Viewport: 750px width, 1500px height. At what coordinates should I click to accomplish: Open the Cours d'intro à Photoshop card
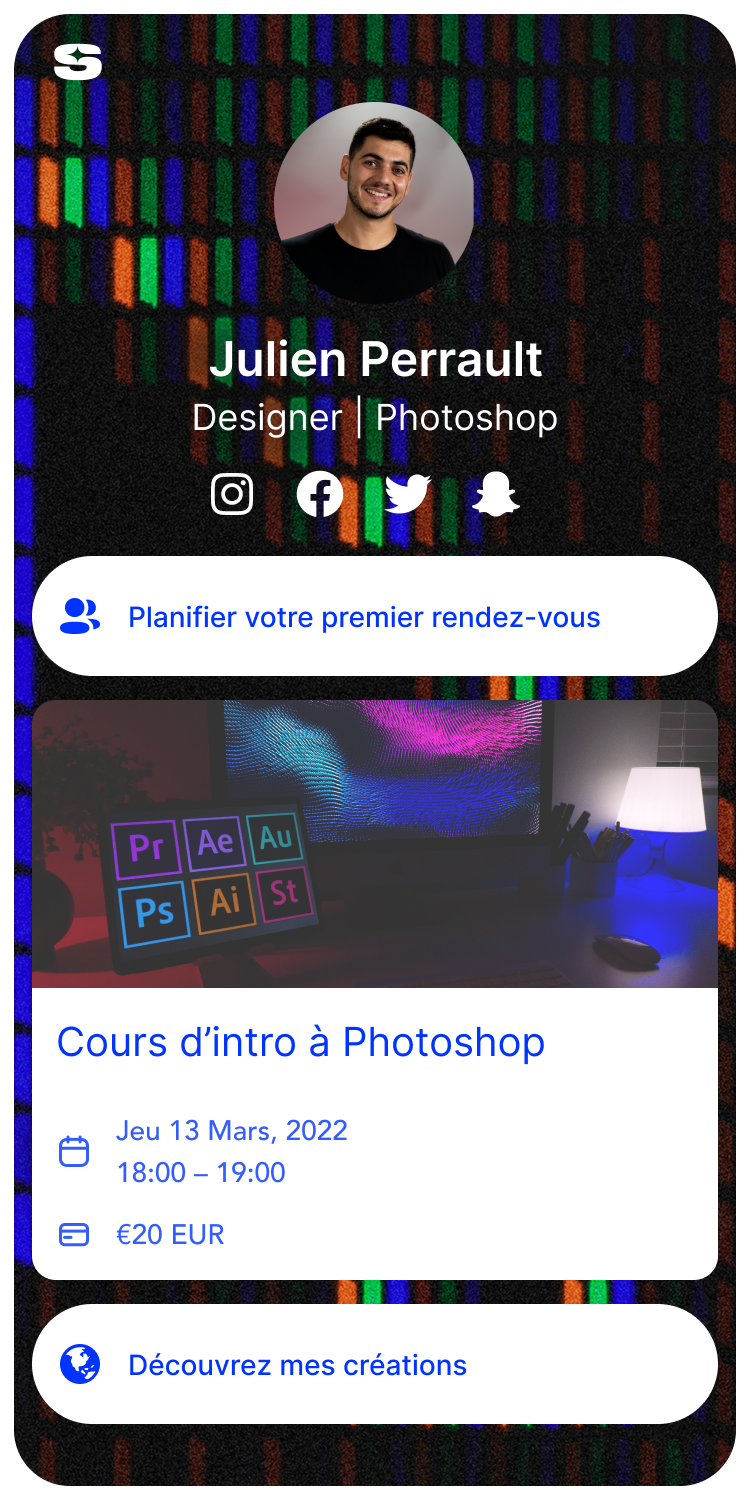click(375, 990)
